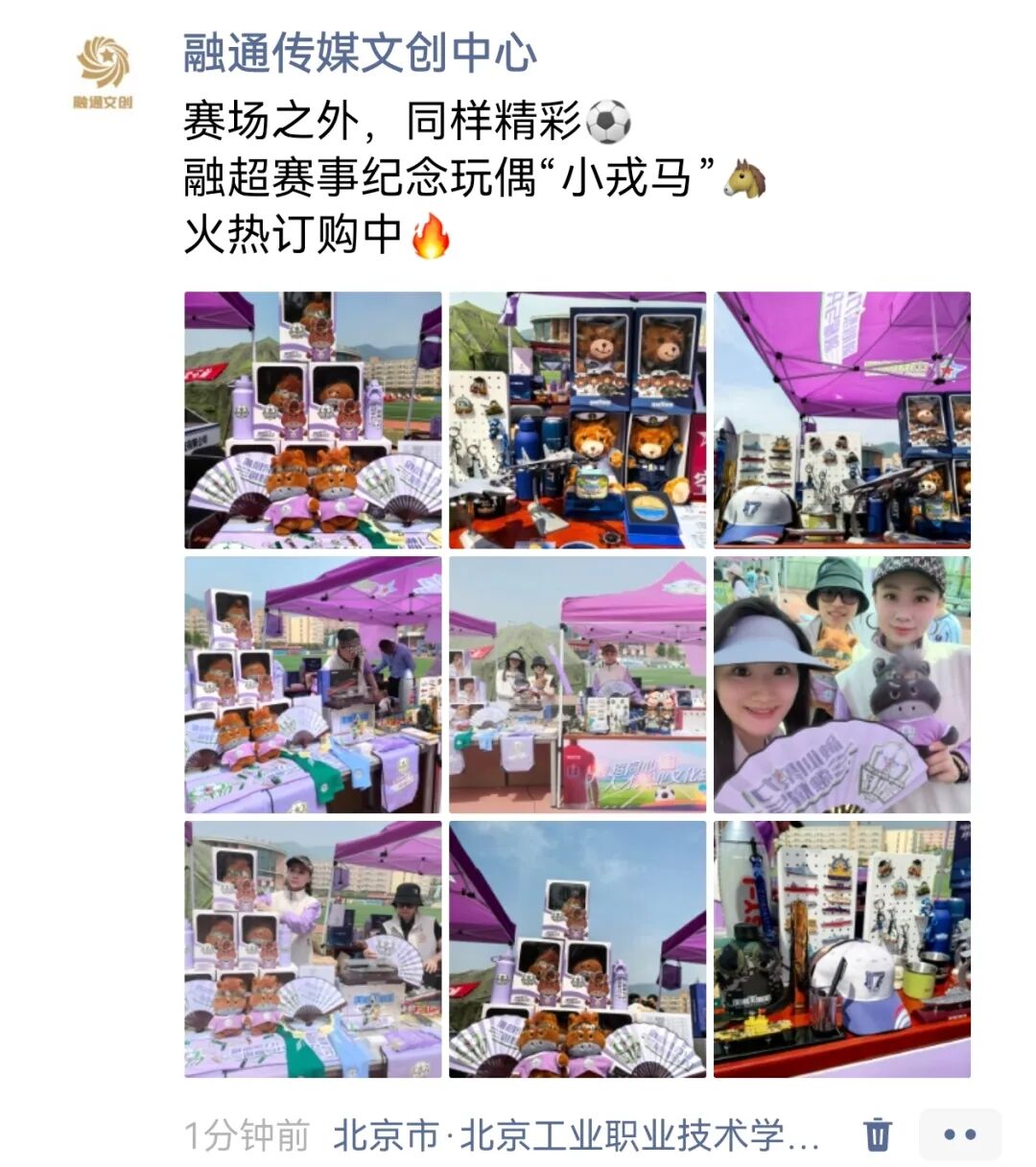
Task: Open the like and comment menu
Action: (959, 1133)
